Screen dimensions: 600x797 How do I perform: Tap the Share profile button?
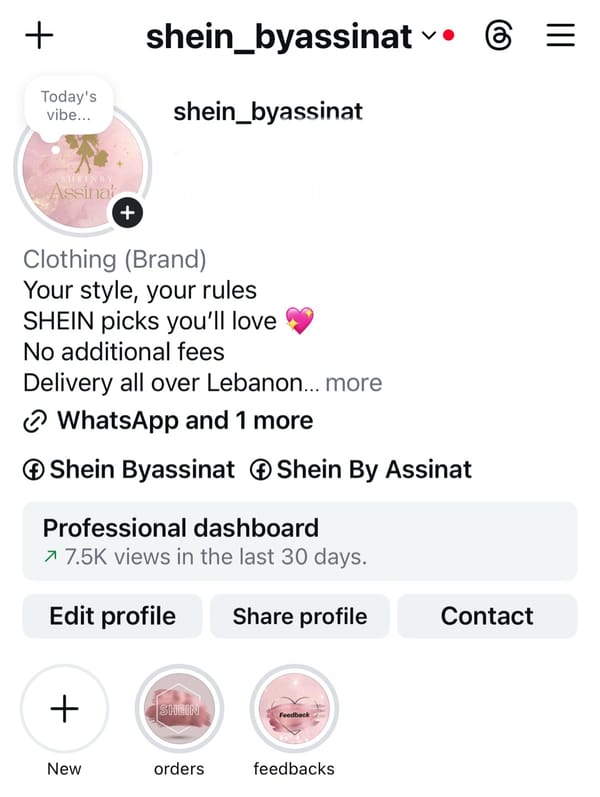299,616
